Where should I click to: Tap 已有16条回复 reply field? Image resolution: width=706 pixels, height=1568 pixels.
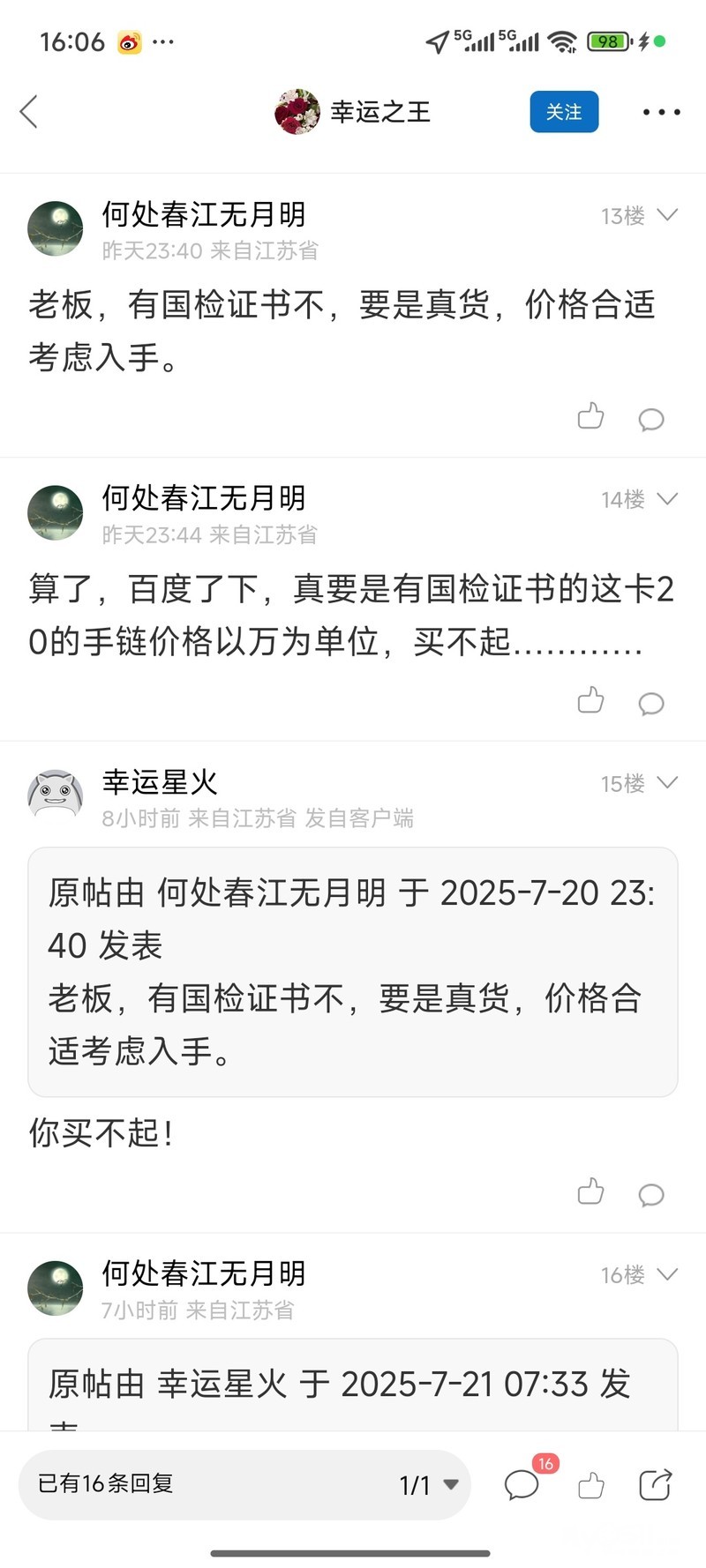[176, 1484]
